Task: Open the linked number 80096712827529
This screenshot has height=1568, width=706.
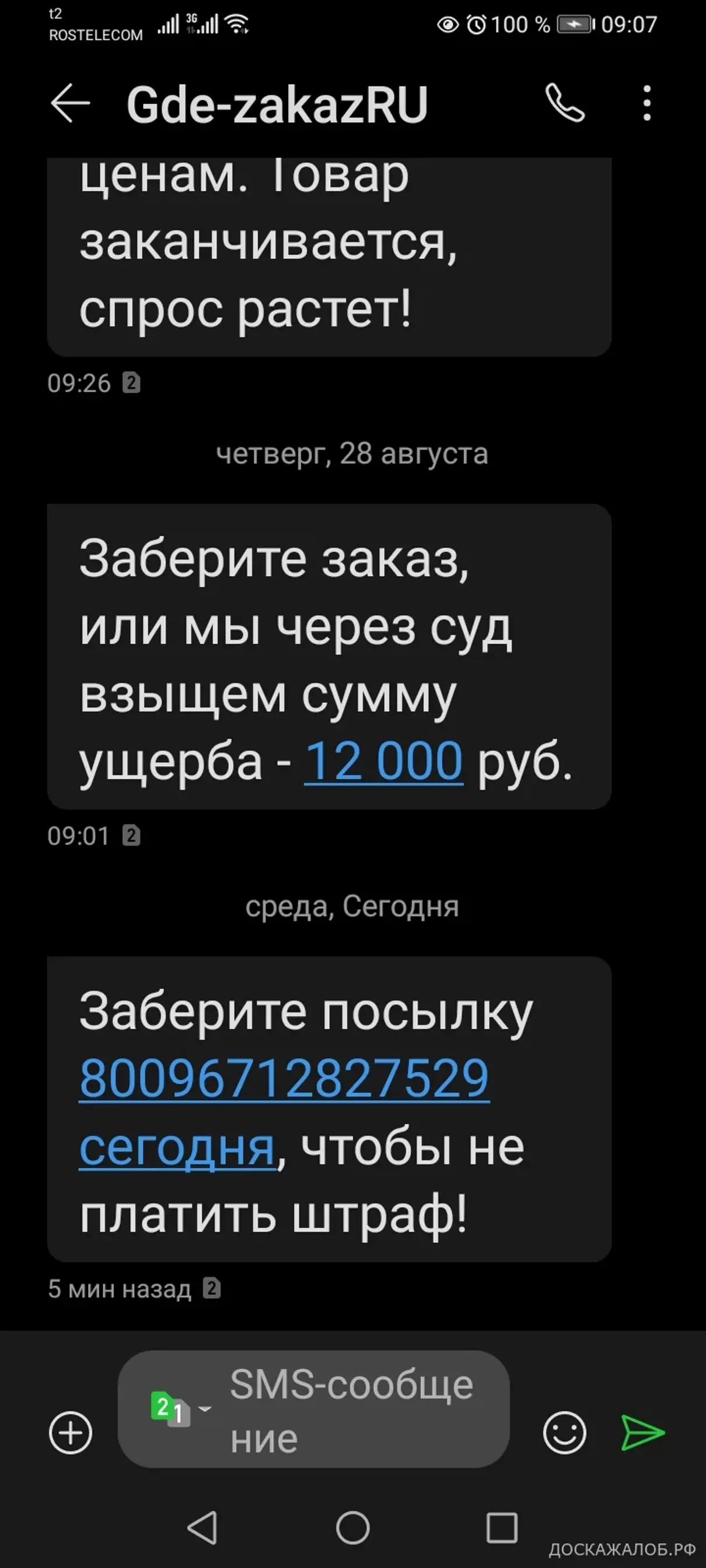Action: [x=285, y=1079]
